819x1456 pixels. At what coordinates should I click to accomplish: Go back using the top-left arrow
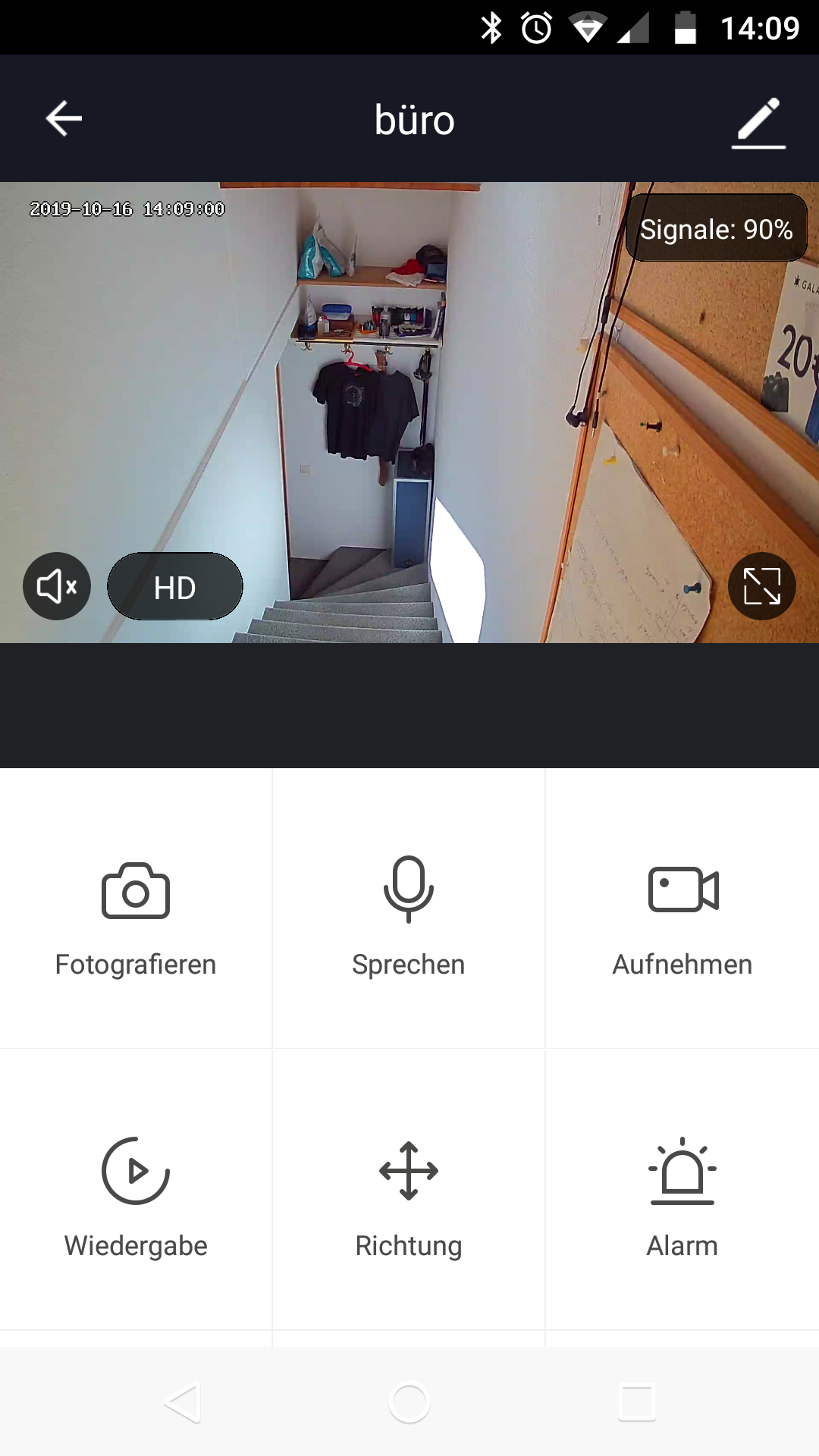pos(64,118)
